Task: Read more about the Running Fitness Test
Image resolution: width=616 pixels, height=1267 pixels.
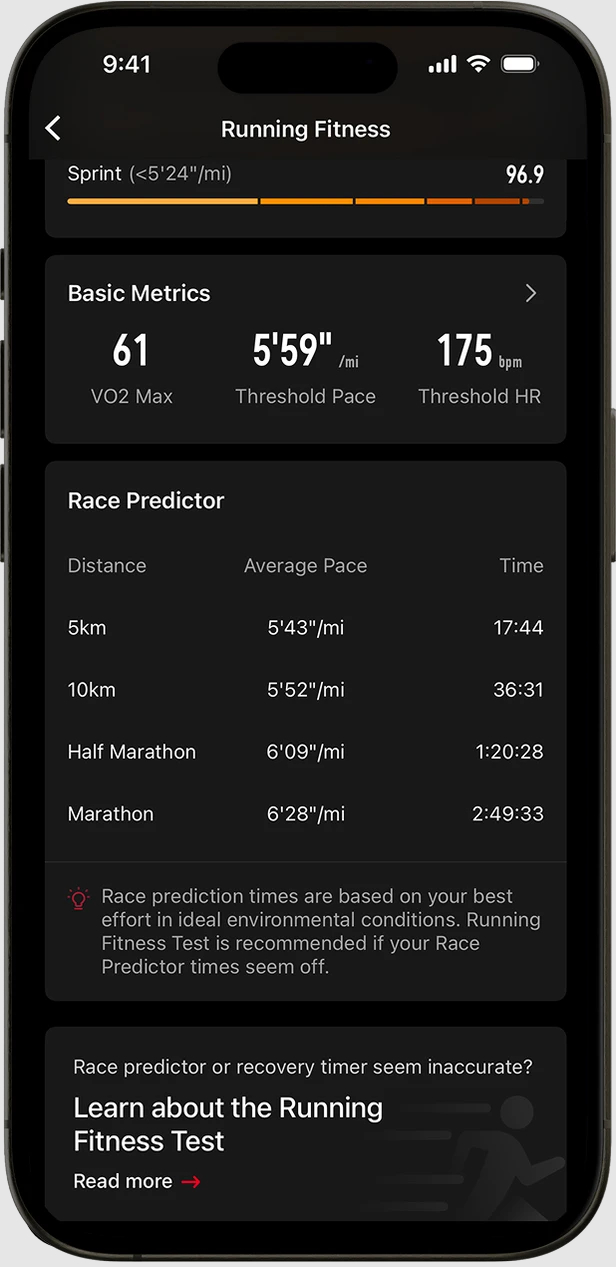Action: click(x=137, y=1181)
